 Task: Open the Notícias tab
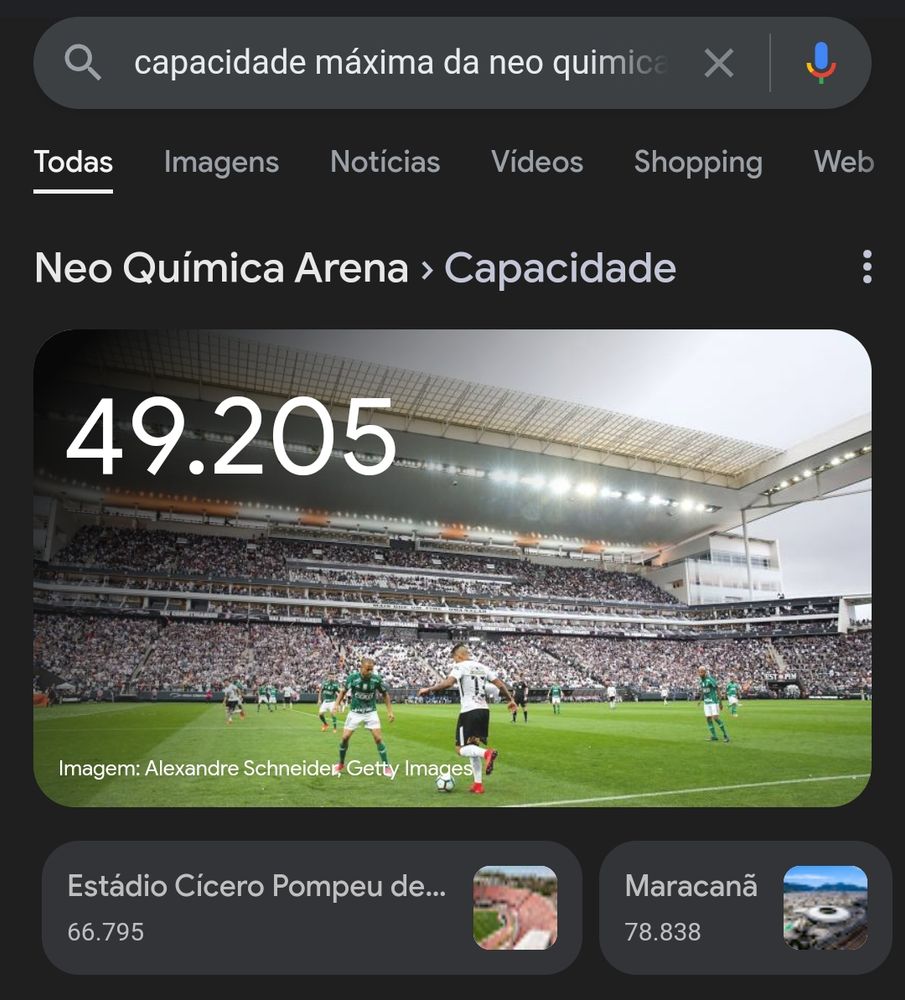385,162
